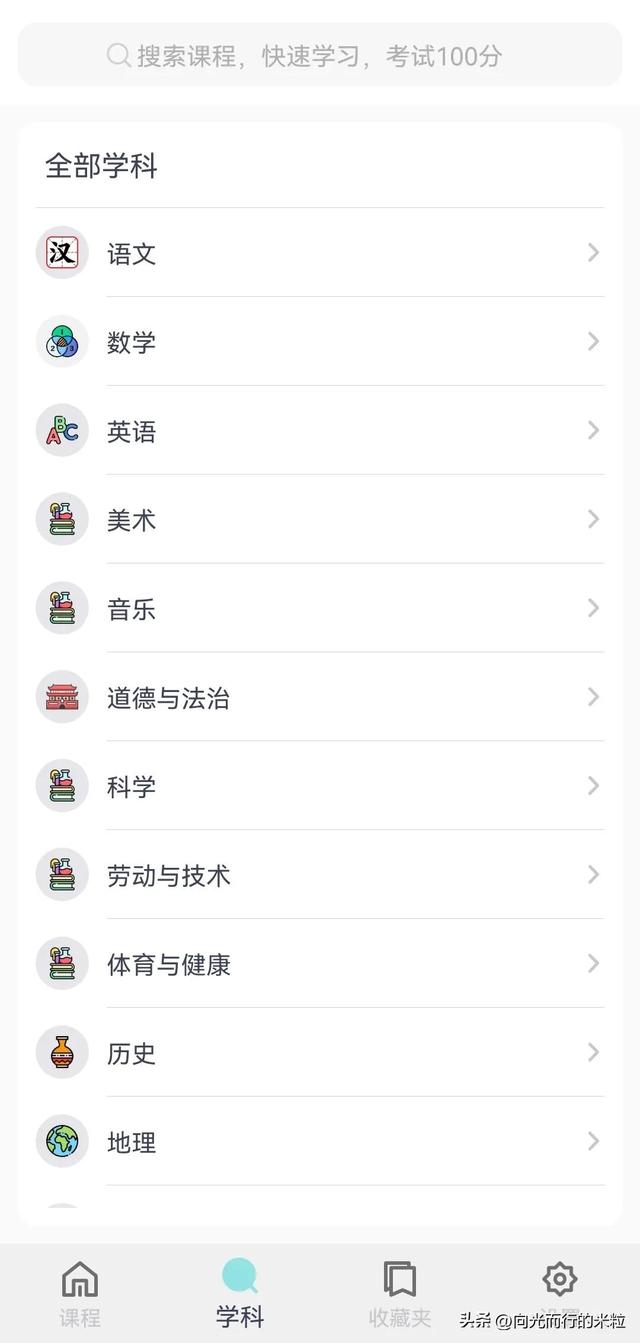Switch to the 课程 tab
The image size is (640, 1343).
(80, 1294)
